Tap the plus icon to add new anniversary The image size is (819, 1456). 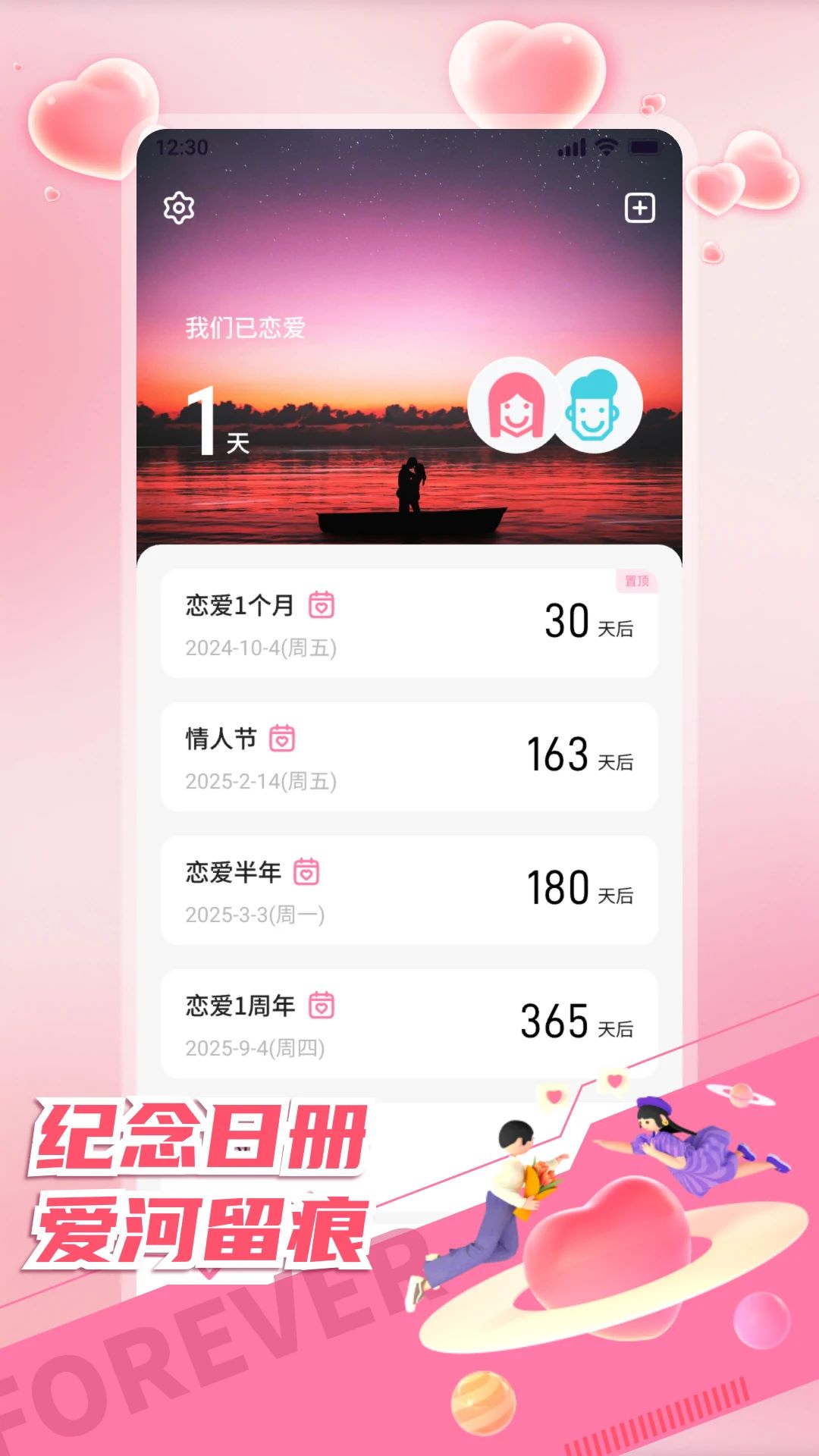point(641,206)
